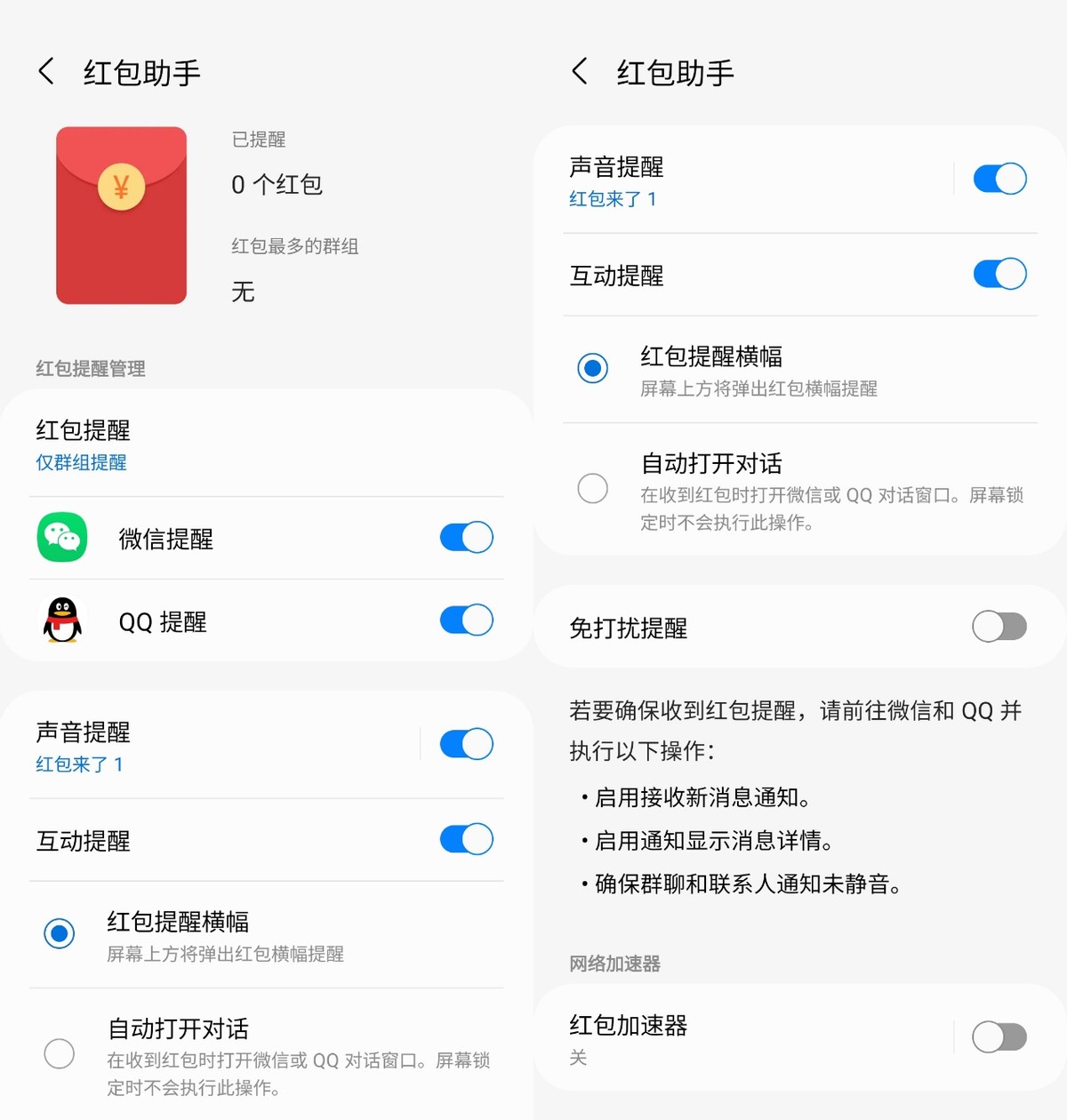
Task: Tap the back arrow on the right screen
Action: [580, 72]
